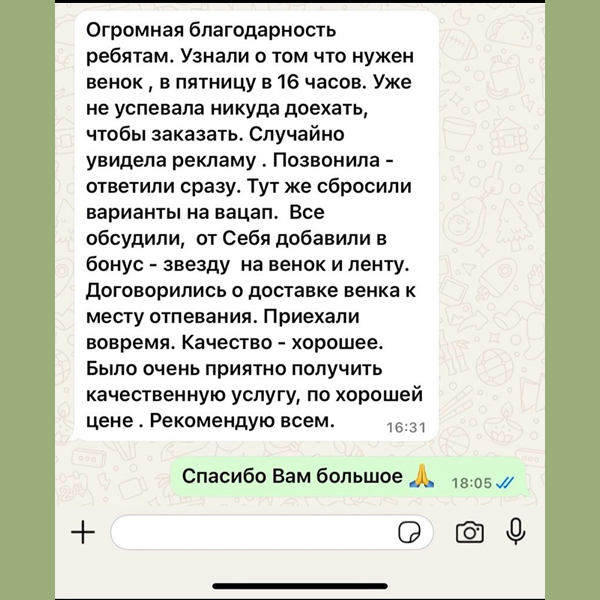Open the sticker picker in the message field

click(408, 533)
